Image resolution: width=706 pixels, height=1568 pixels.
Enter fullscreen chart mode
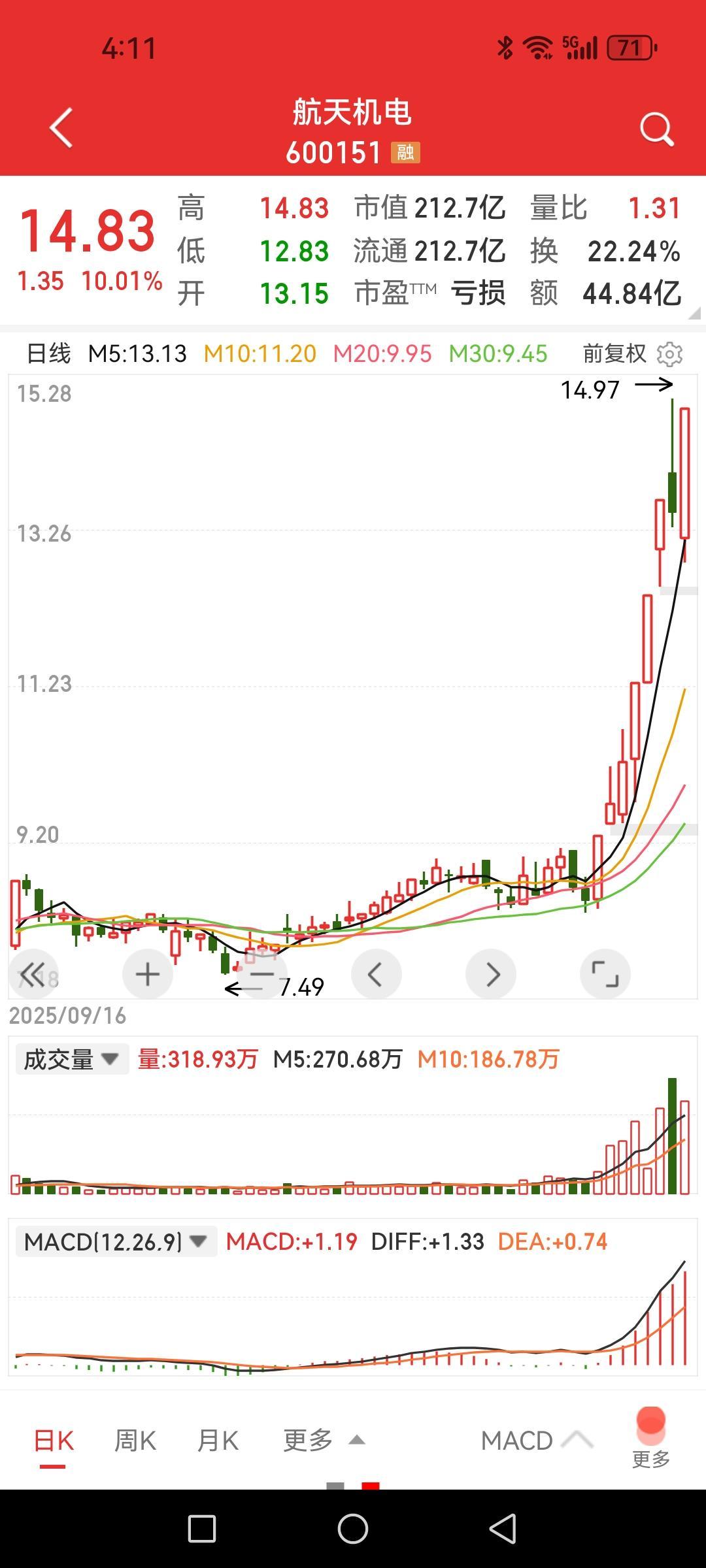607,973
